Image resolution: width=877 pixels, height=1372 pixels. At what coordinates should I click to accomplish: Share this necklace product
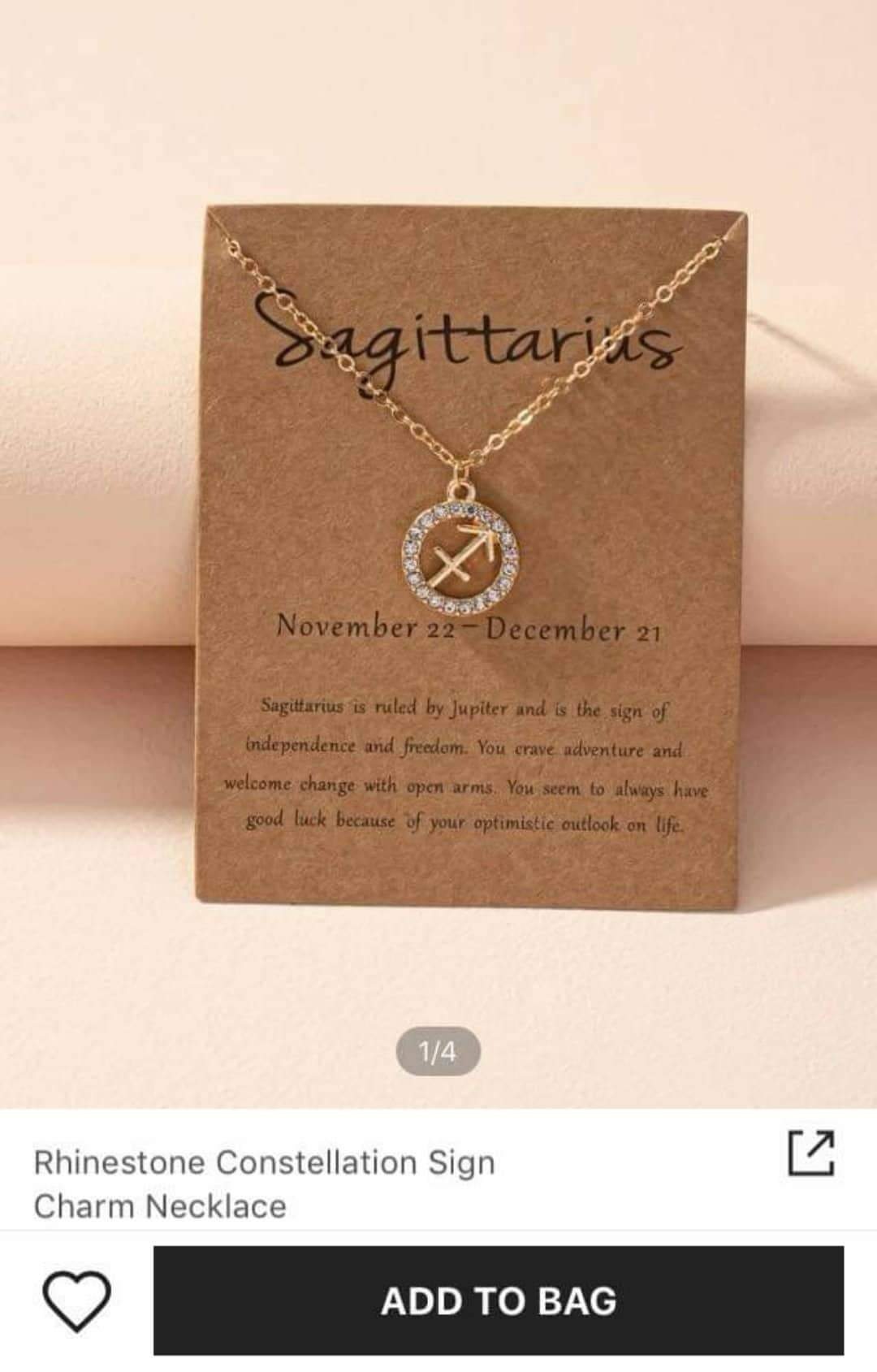click(x=811, y=1152)
